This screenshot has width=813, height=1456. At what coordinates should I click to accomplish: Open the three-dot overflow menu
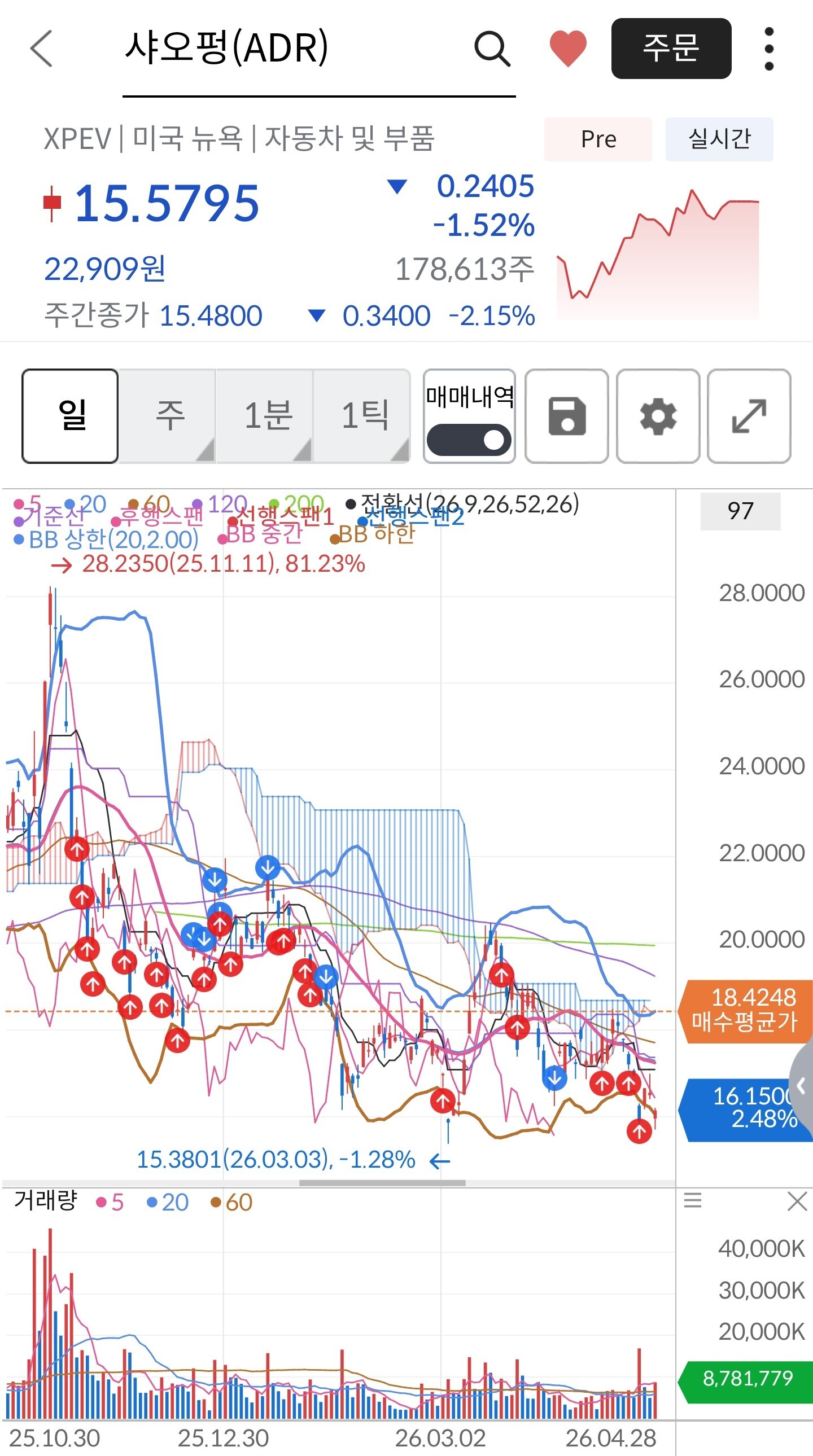(x=768, y=49)
